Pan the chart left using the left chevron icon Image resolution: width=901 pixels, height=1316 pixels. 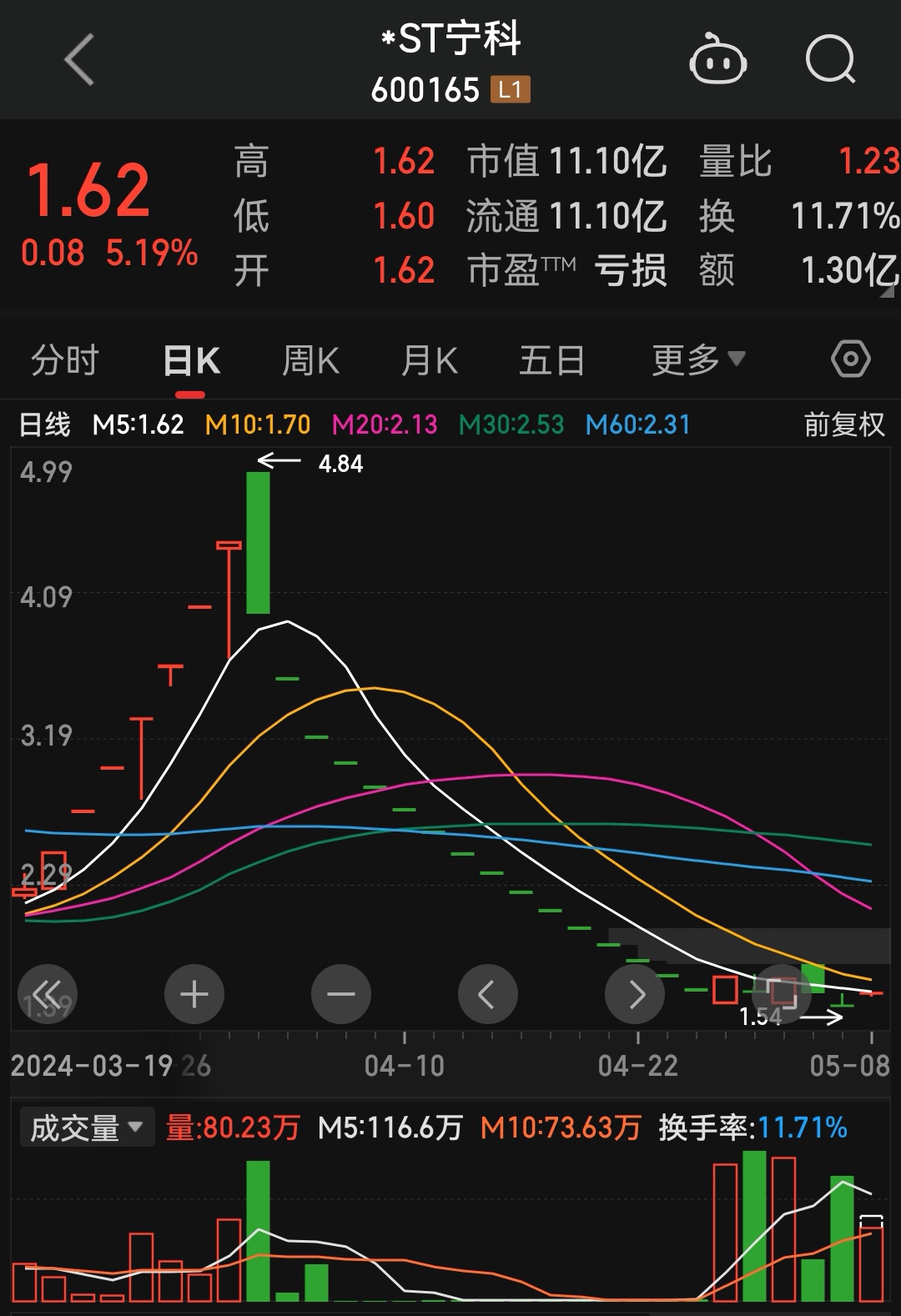[488, 993]
